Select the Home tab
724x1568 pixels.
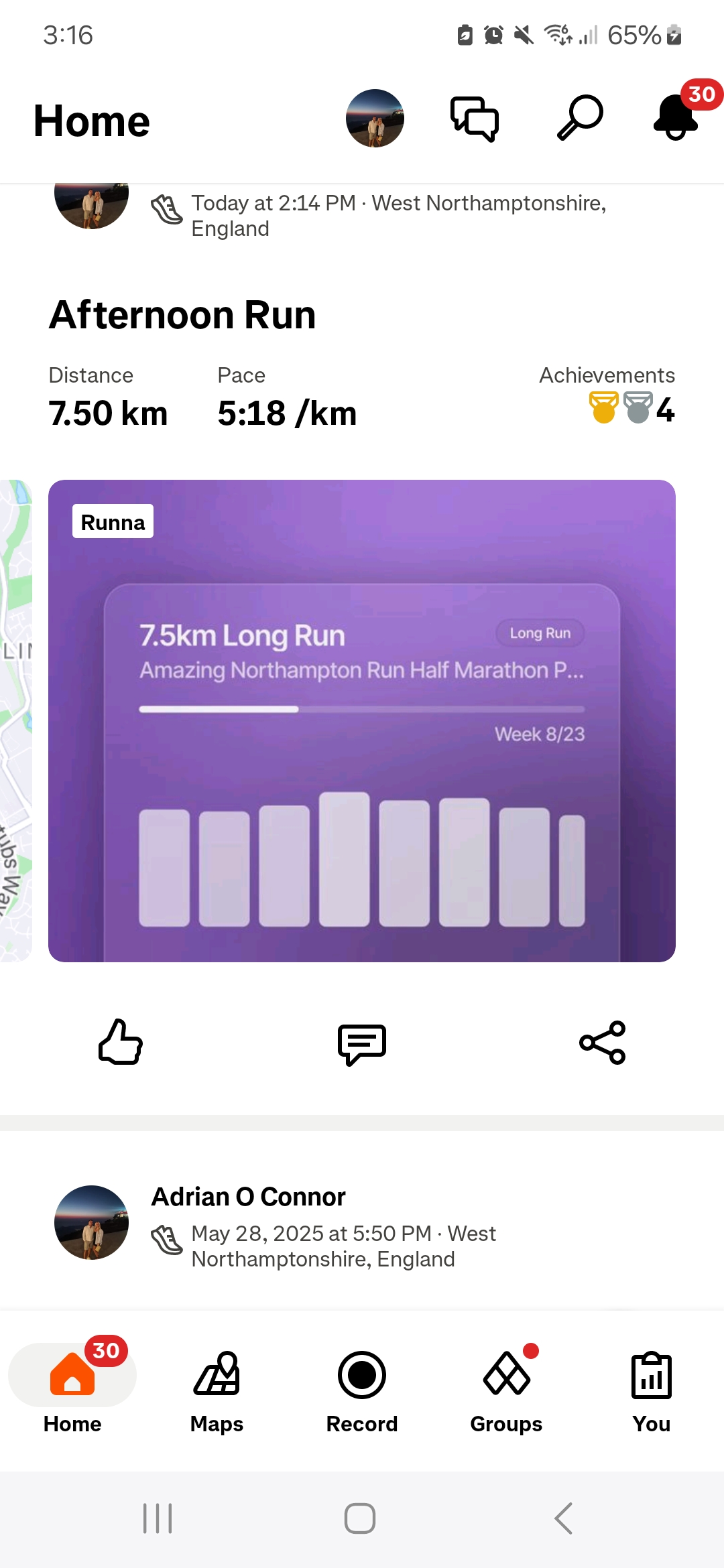[72, 1392]
